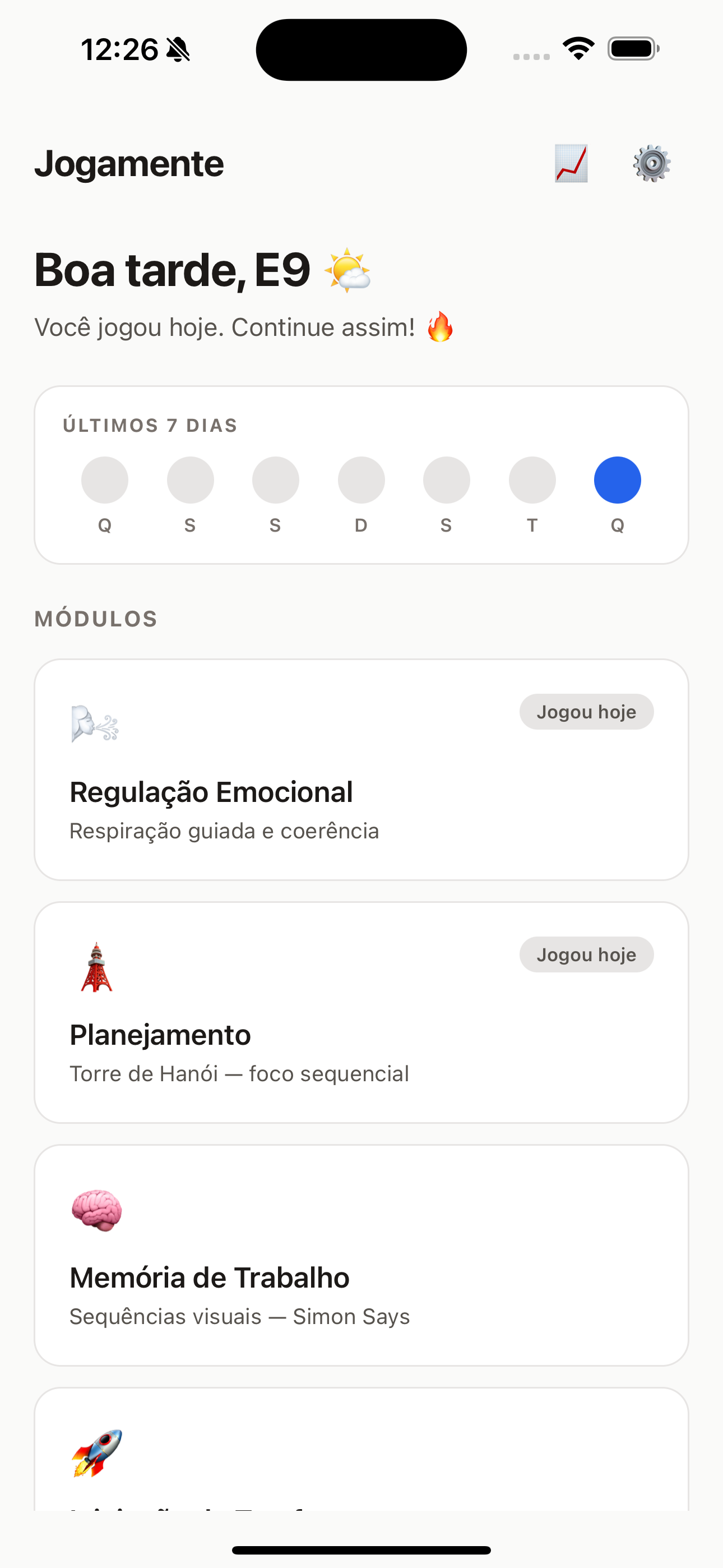
Task: Tap the gray circle above letter T
Action: [x=532, y=479]
